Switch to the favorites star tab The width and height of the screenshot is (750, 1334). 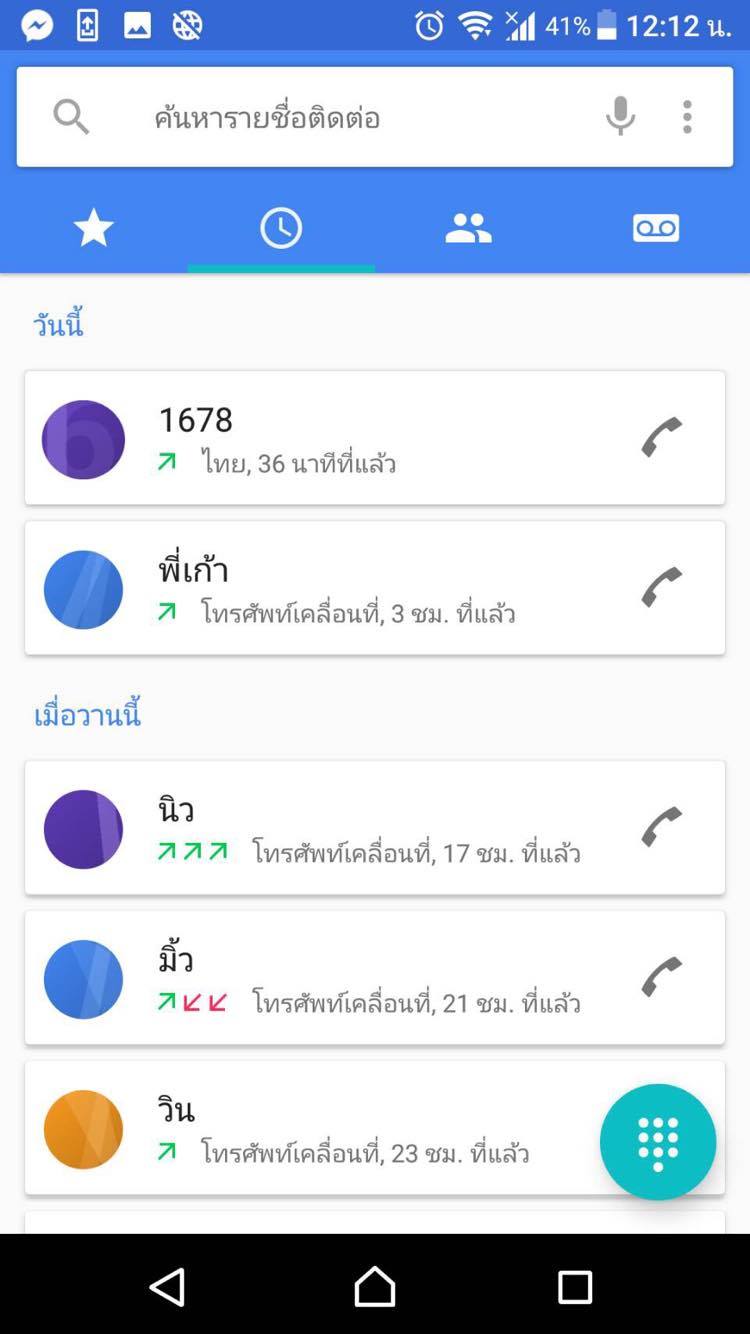94,229
